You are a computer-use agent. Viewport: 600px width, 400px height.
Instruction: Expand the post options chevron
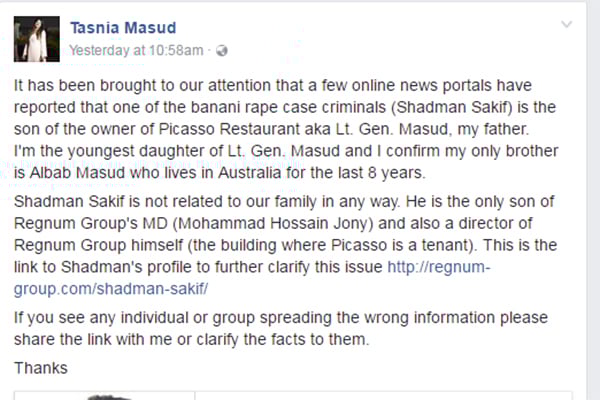[568, 25]
